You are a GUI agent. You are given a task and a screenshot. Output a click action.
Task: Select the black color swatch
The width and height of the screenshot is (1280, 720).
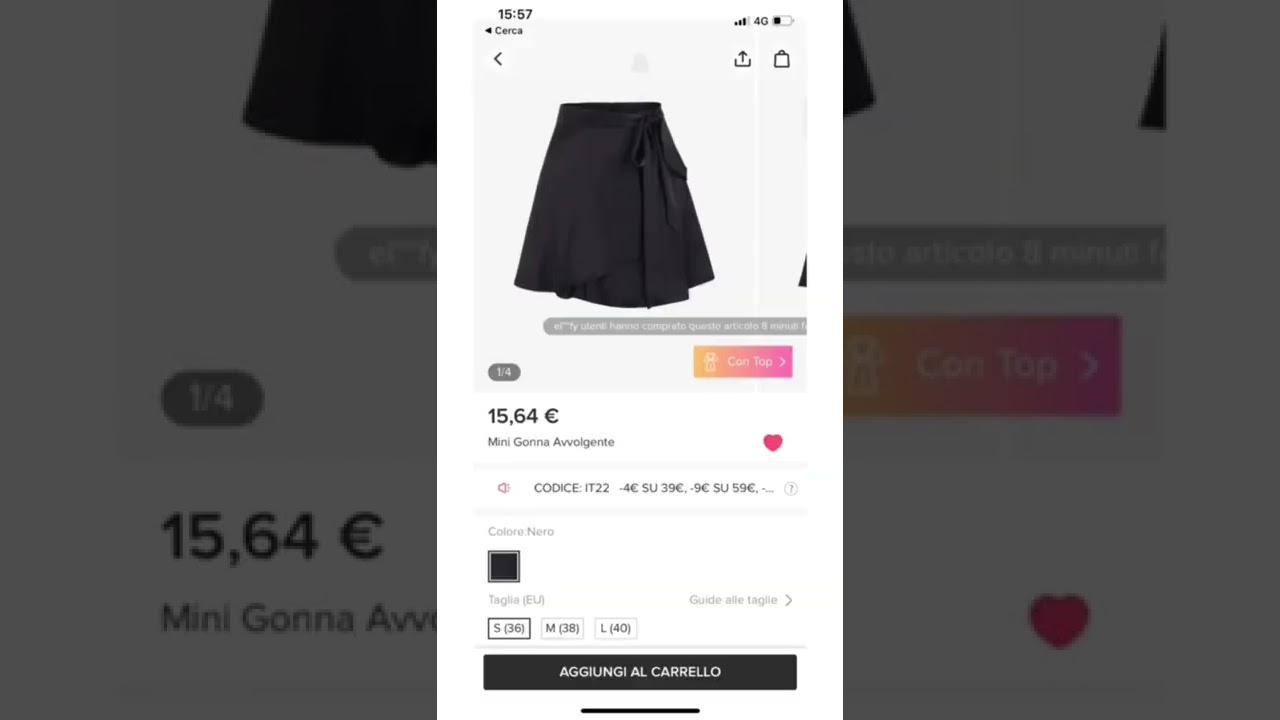click(504, 566)
